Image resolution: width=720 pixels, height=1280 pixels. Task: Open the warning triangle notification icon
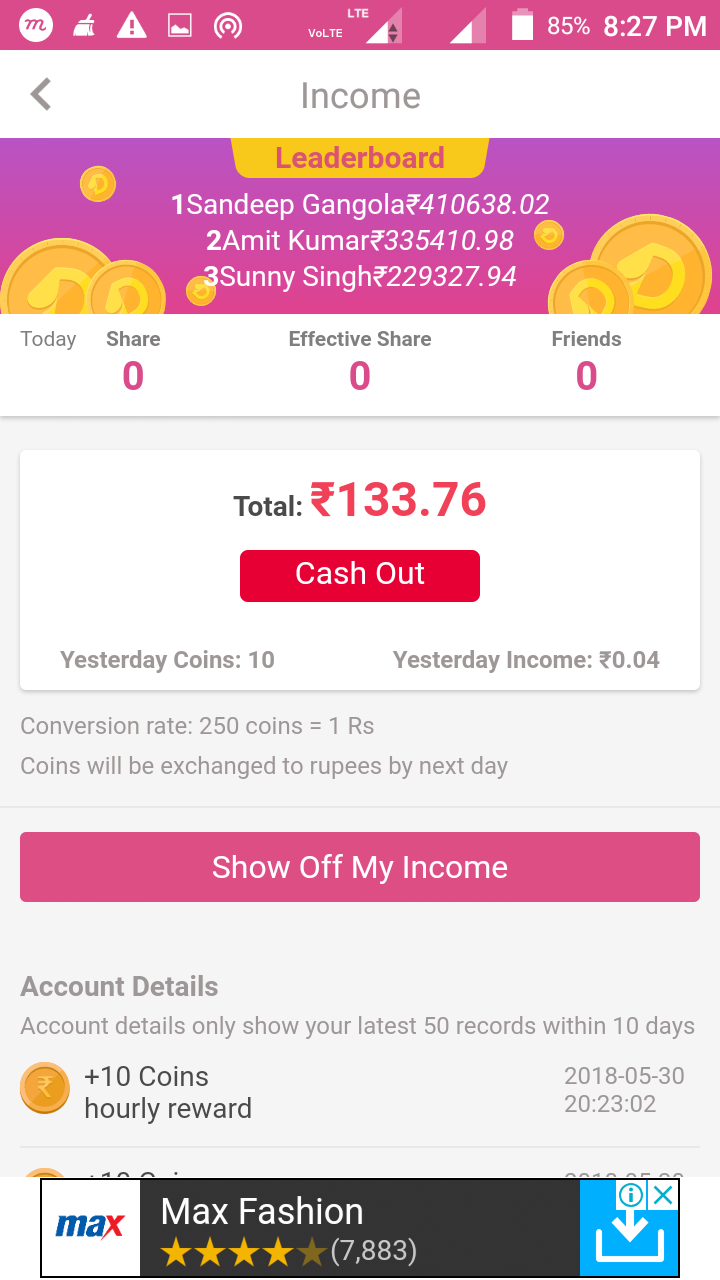pyautogui.click(x=133, y=25)
